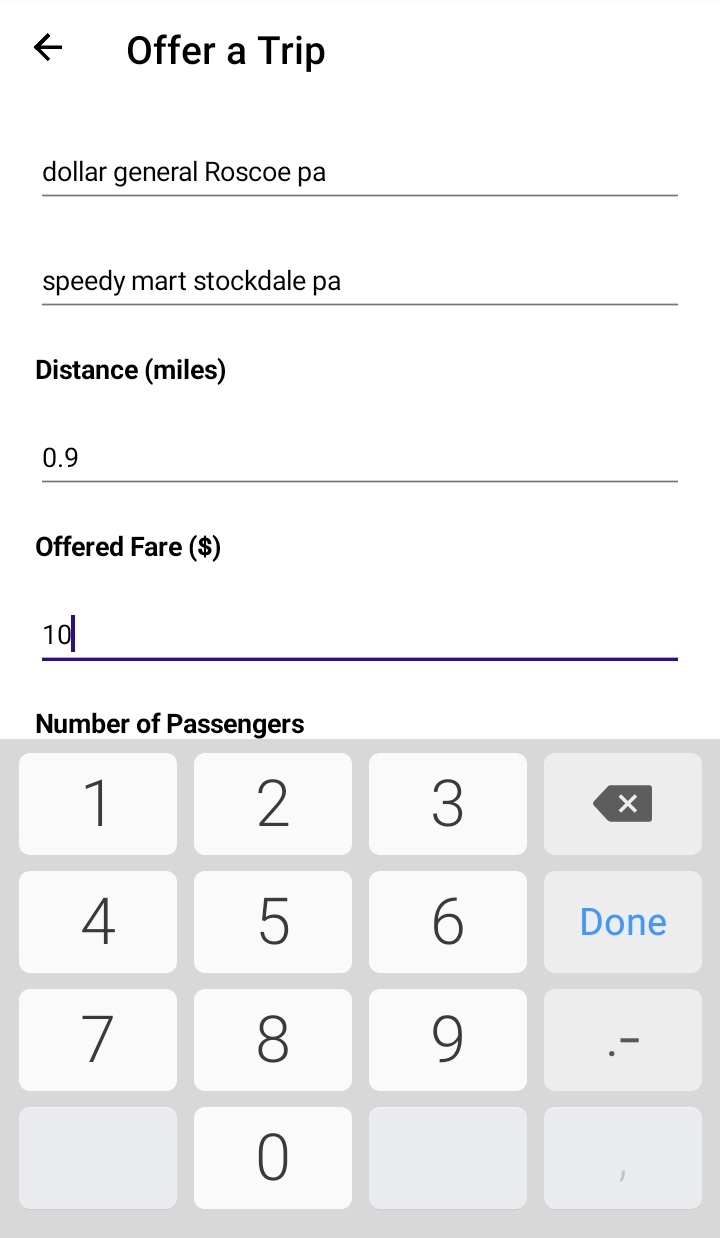Tap the number 7 key

pos(97,1039)
